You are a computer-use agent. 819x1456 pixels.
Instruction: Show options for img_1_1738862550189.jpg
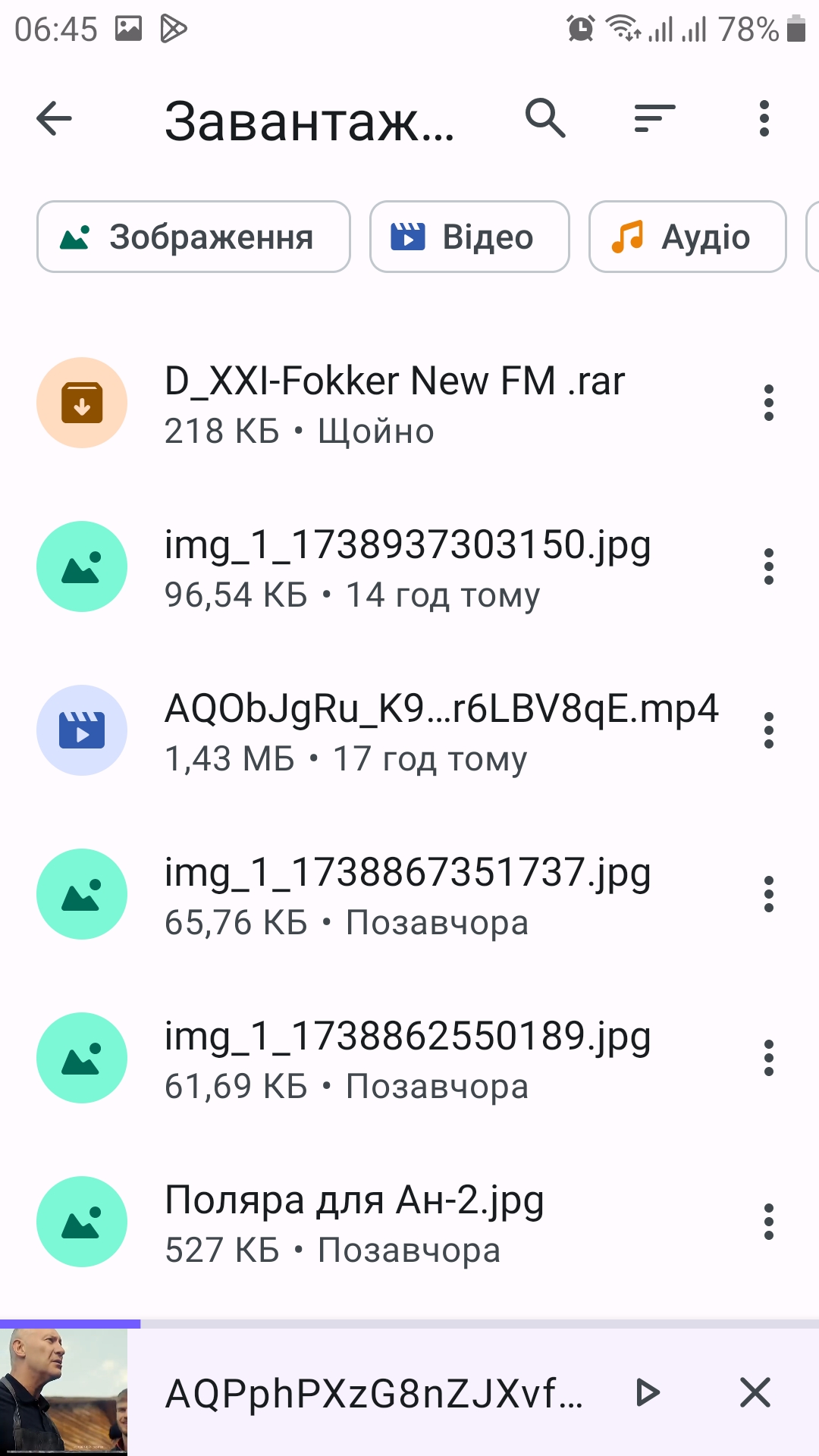(x=768, y=1059)
